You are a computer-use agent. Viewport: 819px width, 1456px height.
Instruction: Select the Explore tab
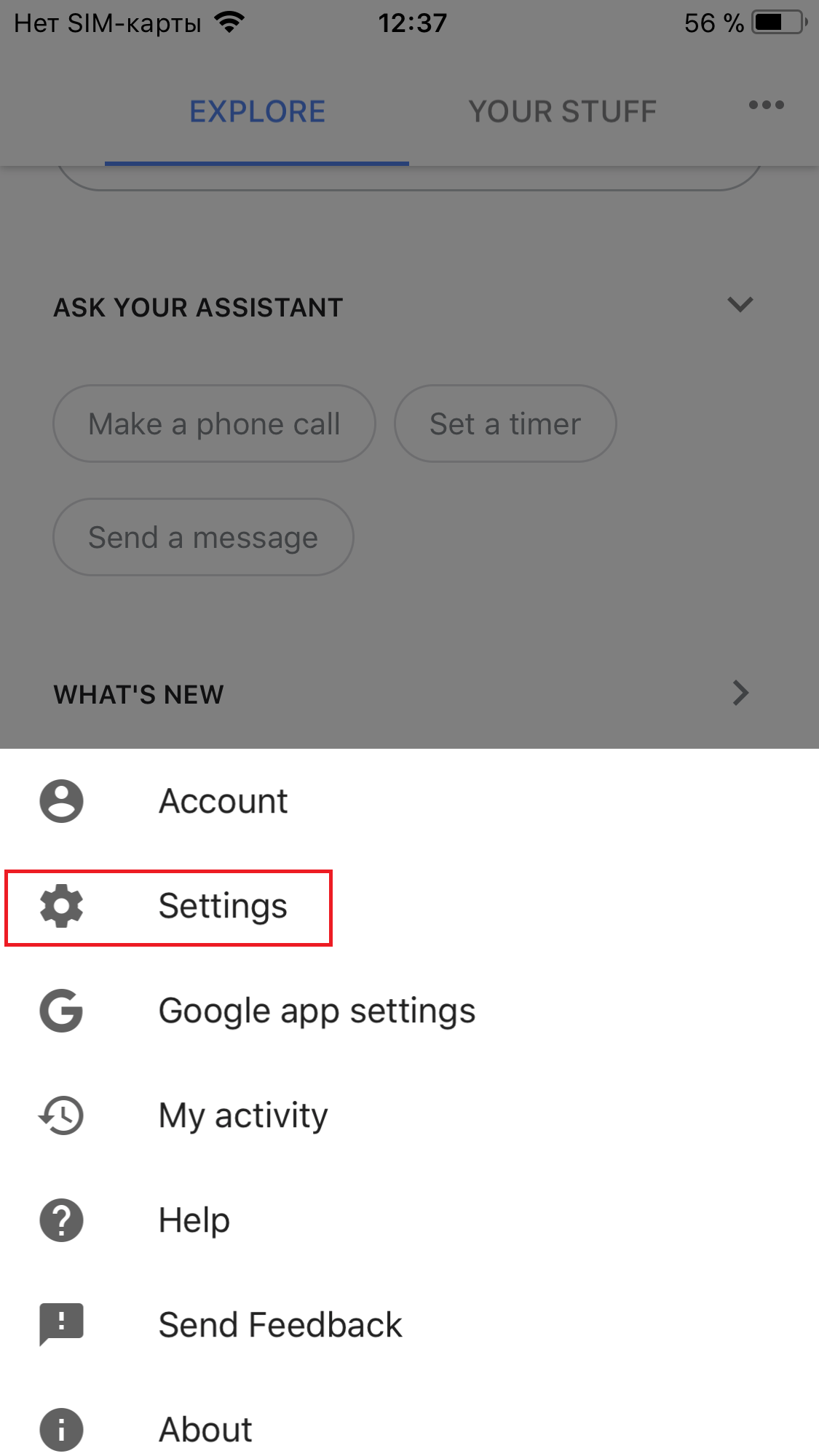257,112
